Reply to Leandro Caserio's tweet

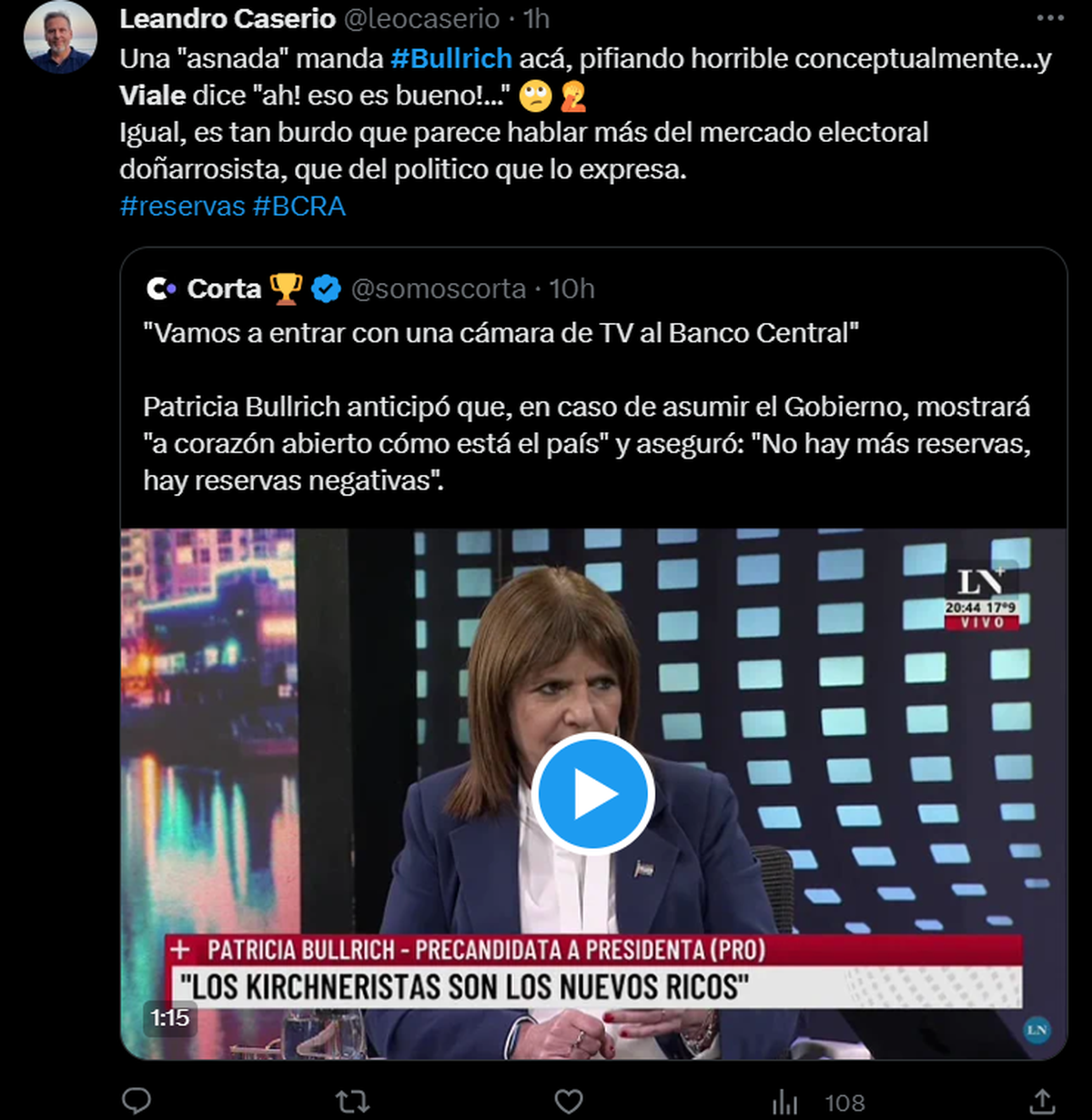pyautogui.click(x=136, y=1102)
